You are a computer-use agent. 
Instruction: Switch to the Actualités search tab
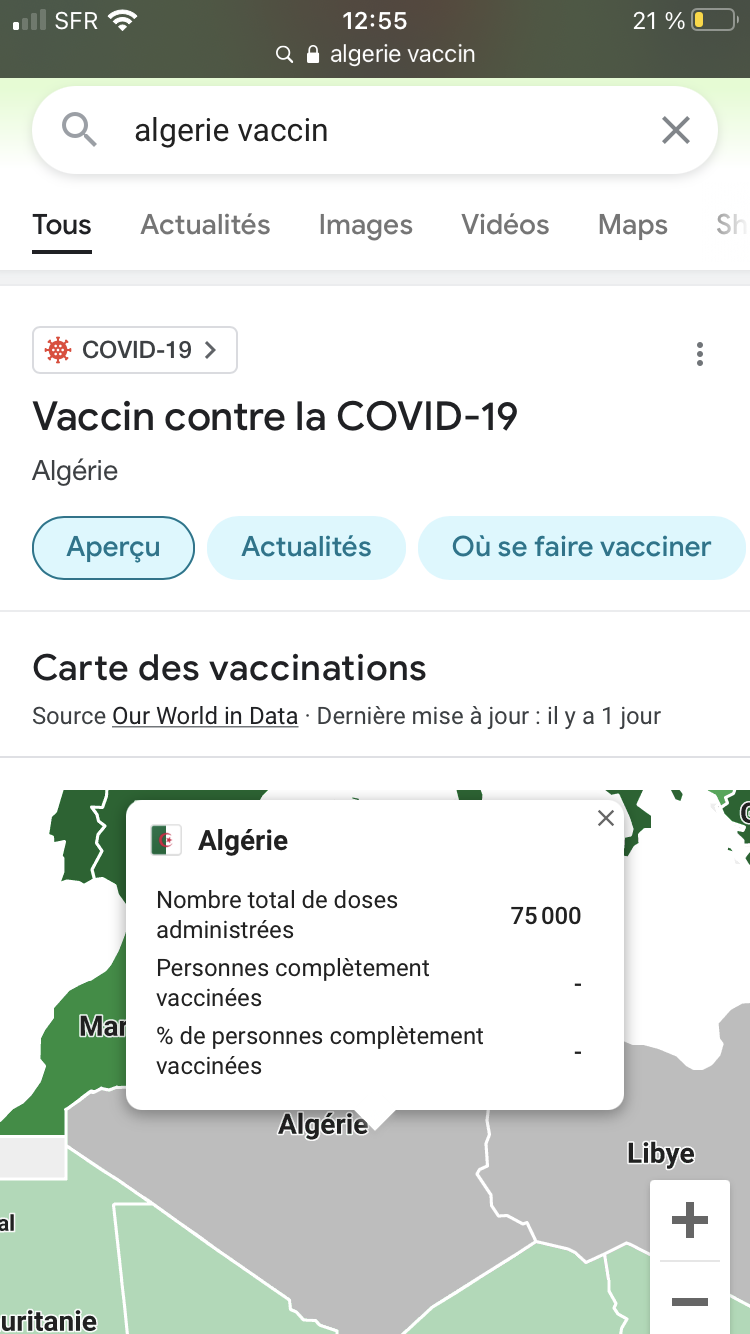pos(205,225)
